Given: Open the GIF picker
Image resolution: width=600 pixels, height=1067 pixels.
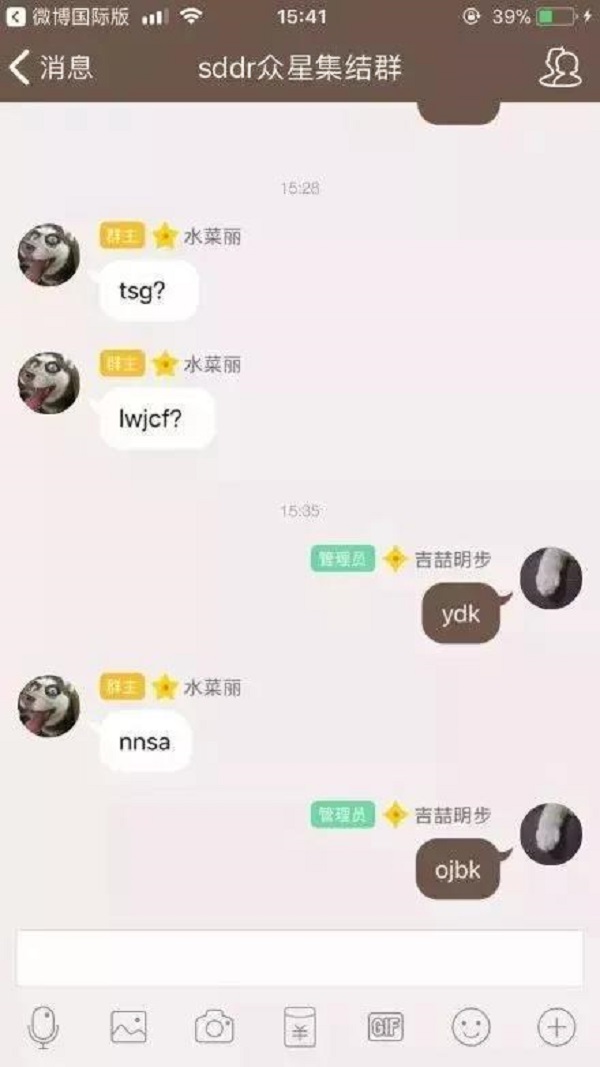Looking at the screenshot, I should [385, 1027].
